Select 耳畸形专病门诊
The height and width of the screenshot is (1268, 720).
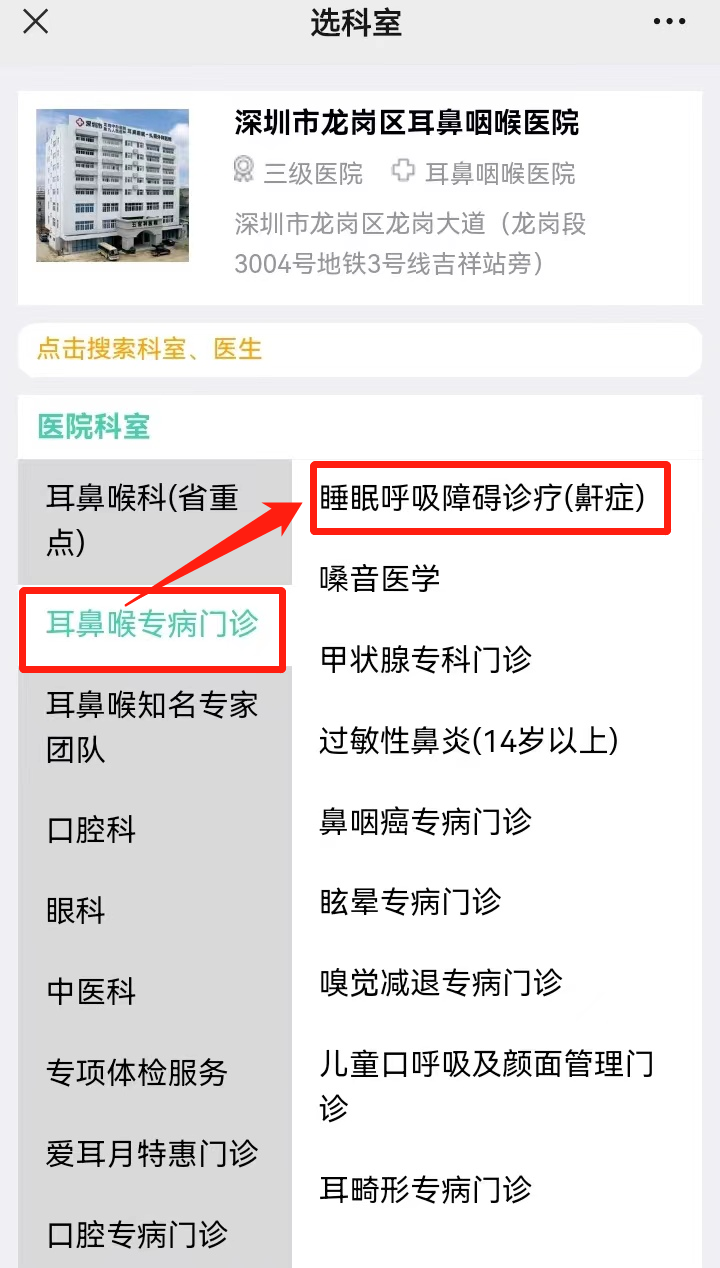coord(426,1190)
